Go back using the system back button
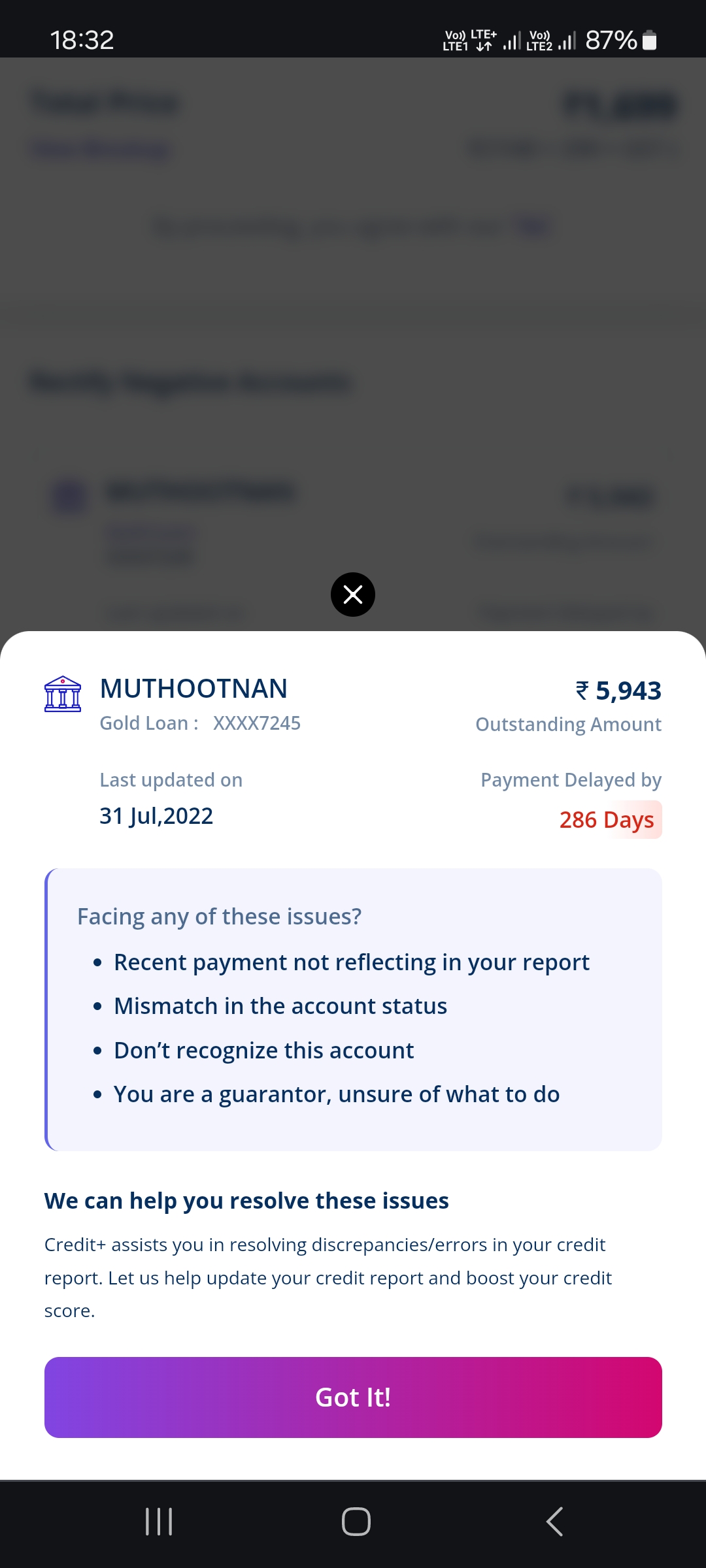 click(x=554, y=1522)
